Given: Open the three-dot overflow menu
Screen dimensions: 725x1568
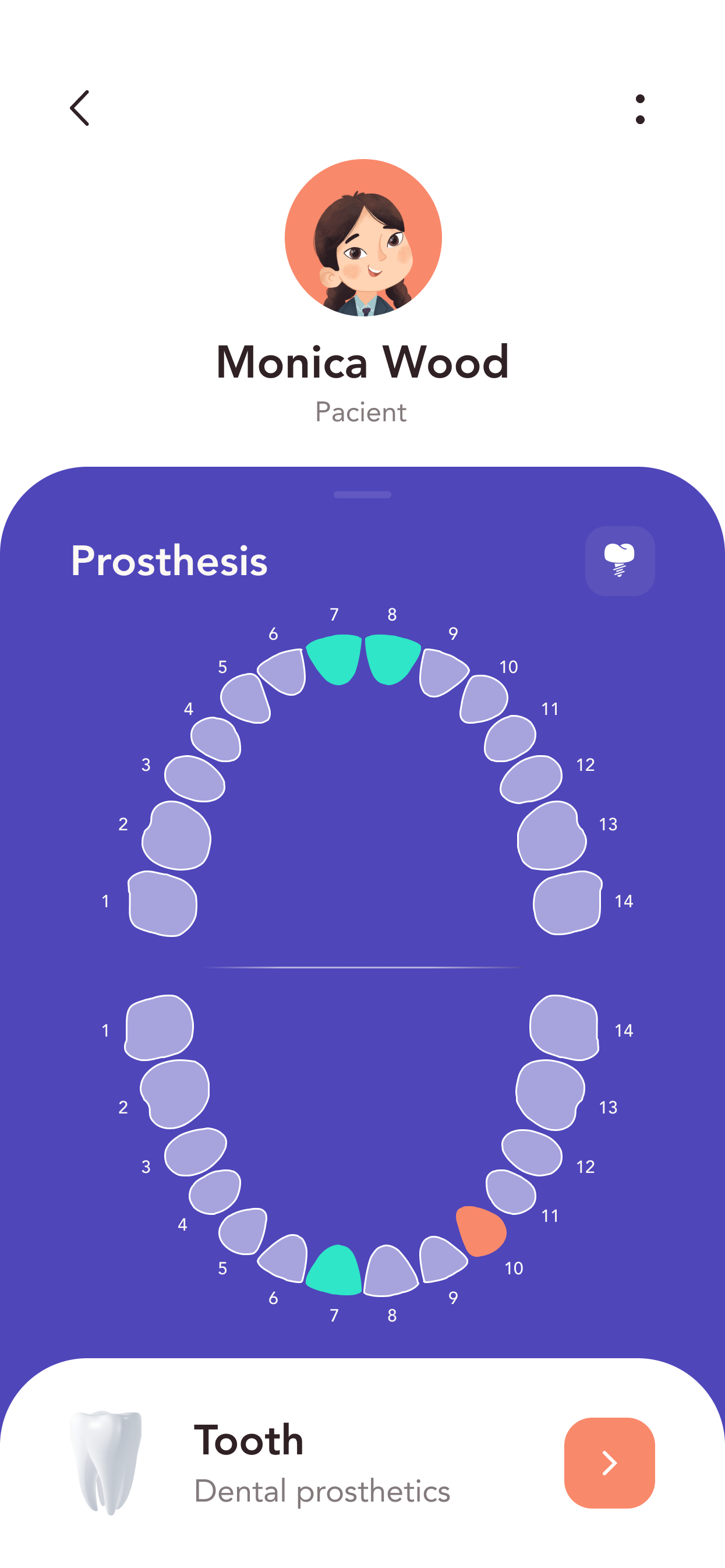Looking at the screenshot, I should point(640,109).
